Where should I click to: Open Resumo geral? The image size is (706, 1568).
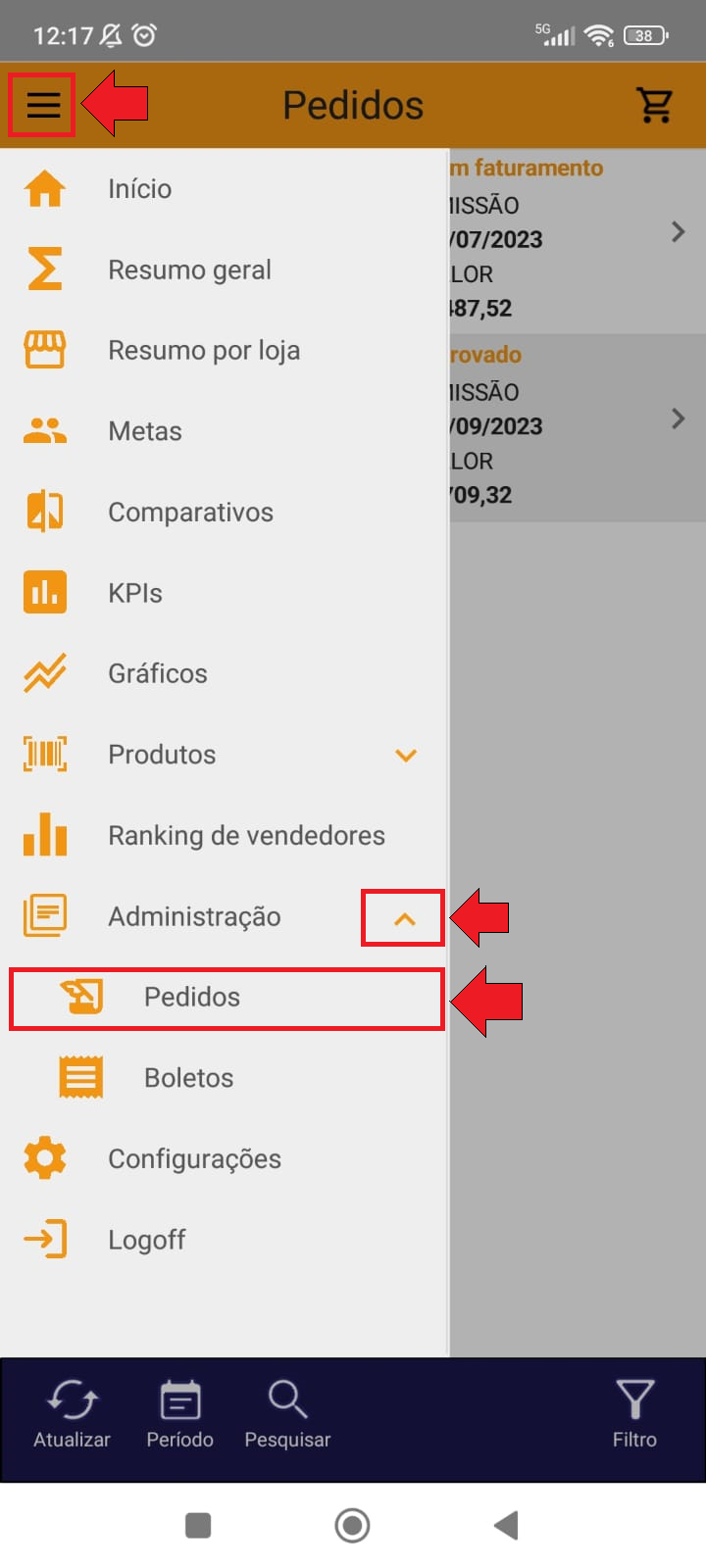224,269
